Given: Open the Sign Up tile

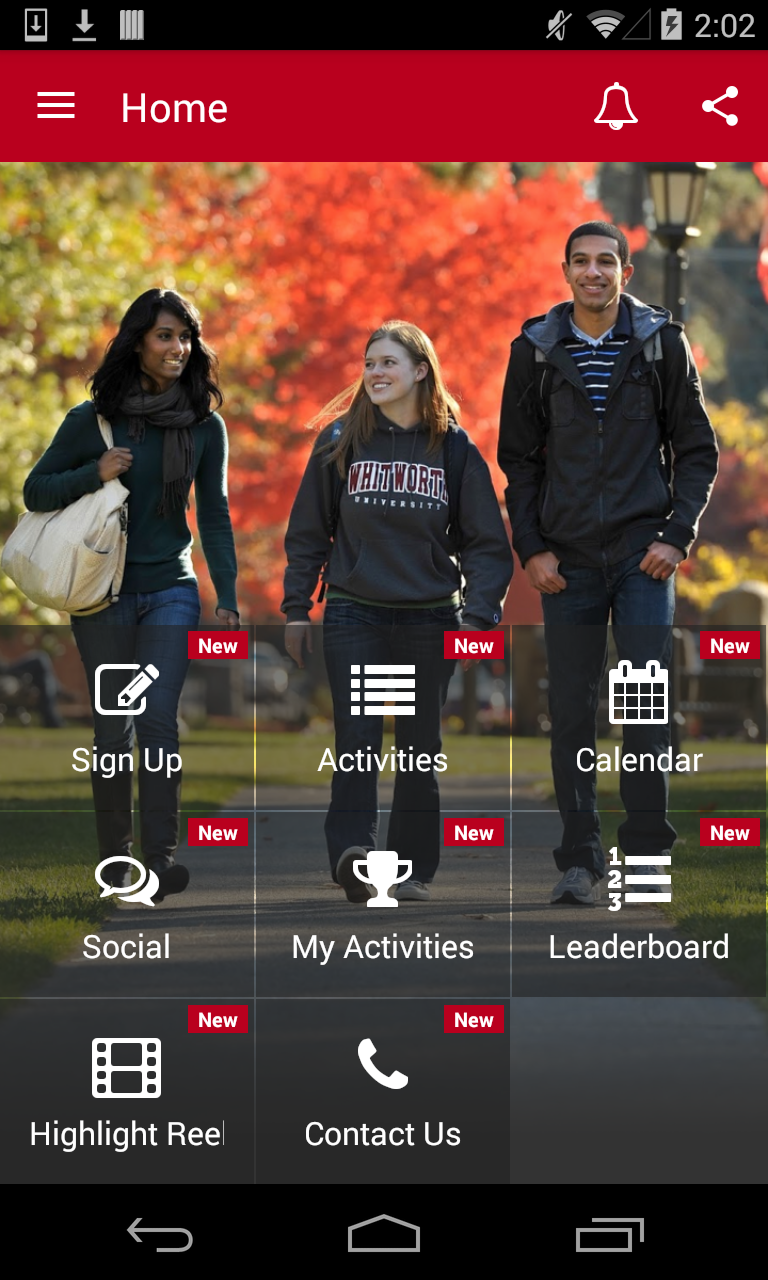Looking at the screenshot, I should tap(127, 718).
